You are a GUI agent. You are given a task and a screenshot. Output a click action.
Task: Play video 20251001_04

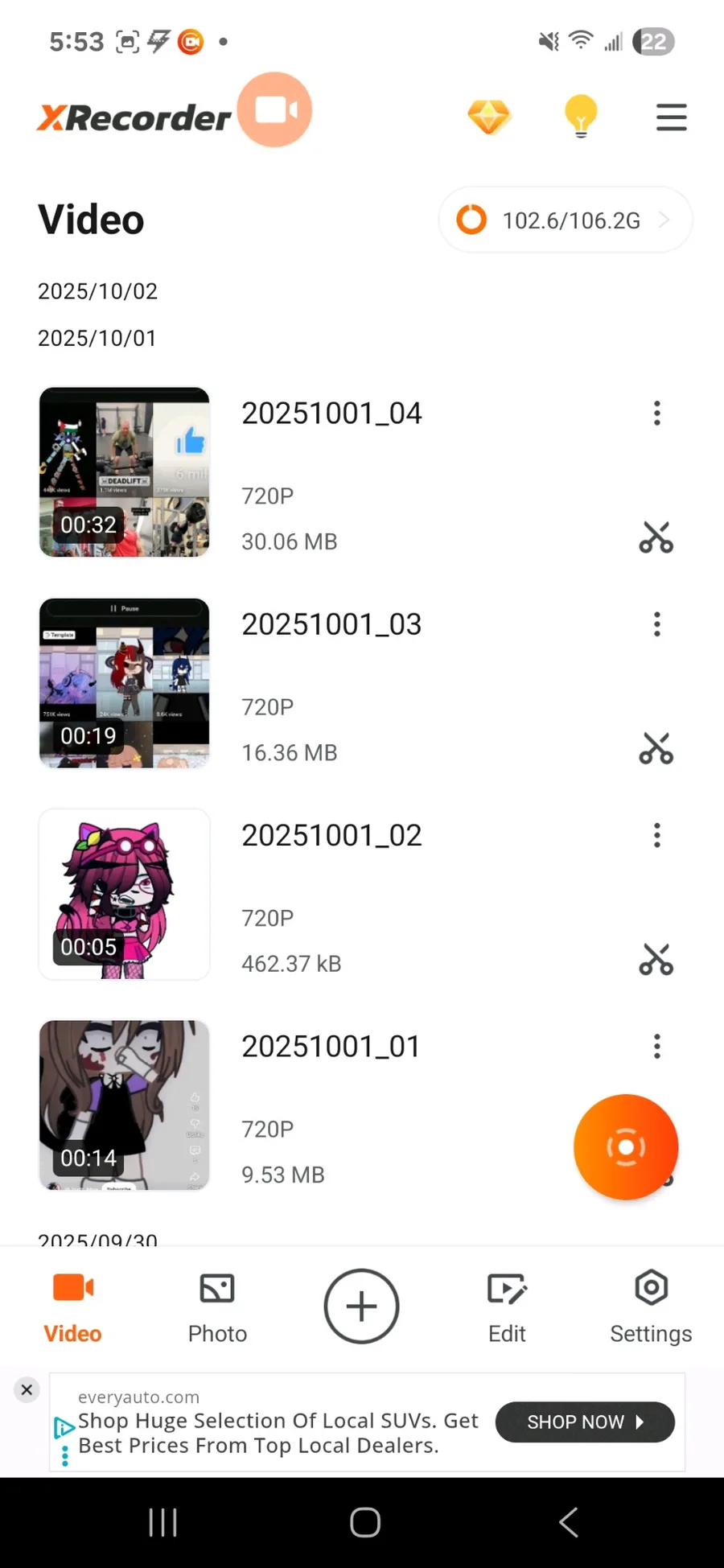[125, 472]
